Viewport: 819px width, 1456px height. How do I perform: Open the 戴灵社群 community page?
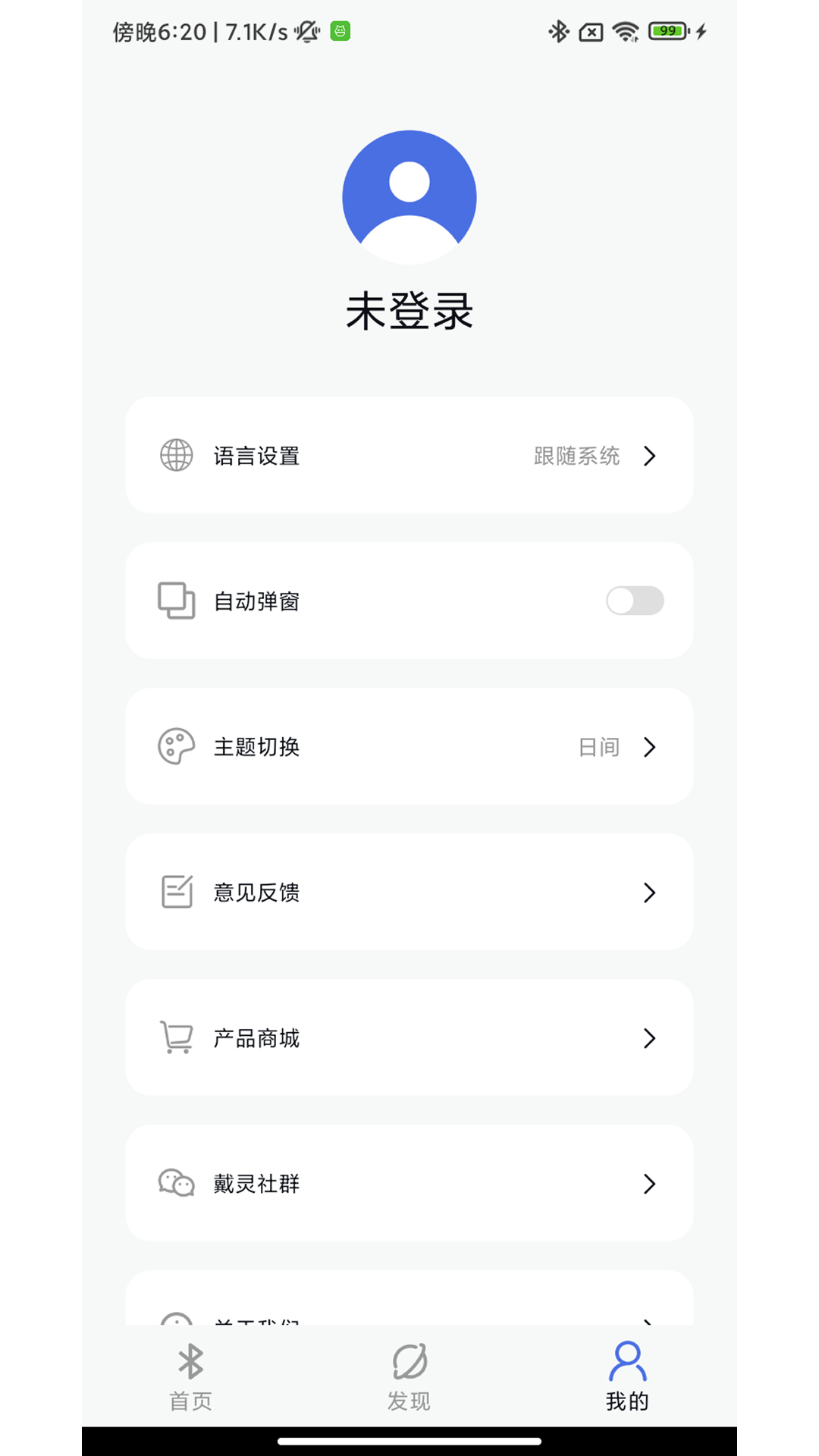coord(409,1184)
